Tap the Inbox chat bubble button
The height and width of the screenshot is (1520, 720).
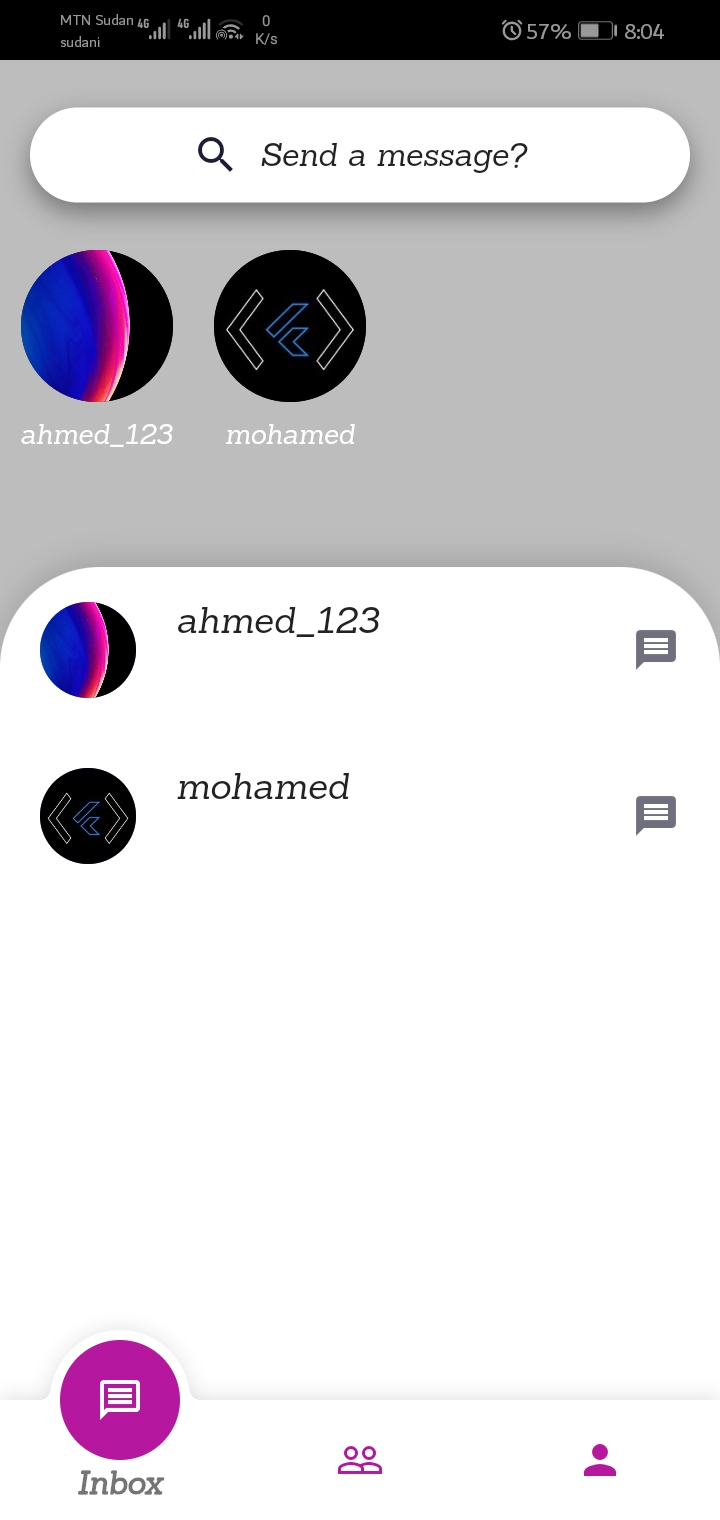119,1400
